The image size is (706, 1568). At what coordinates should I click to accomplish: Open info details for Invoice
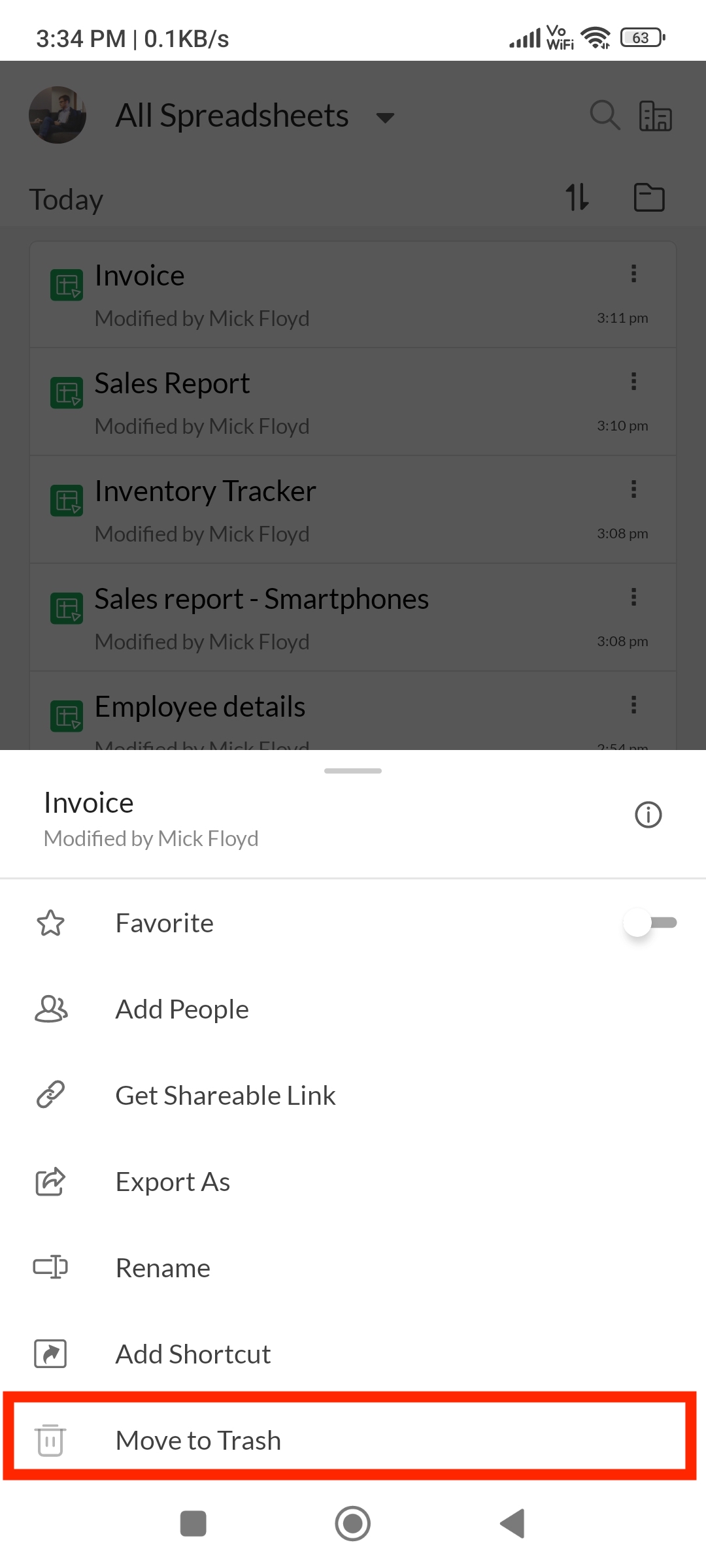pyautogui.click(x=648, y=815)
